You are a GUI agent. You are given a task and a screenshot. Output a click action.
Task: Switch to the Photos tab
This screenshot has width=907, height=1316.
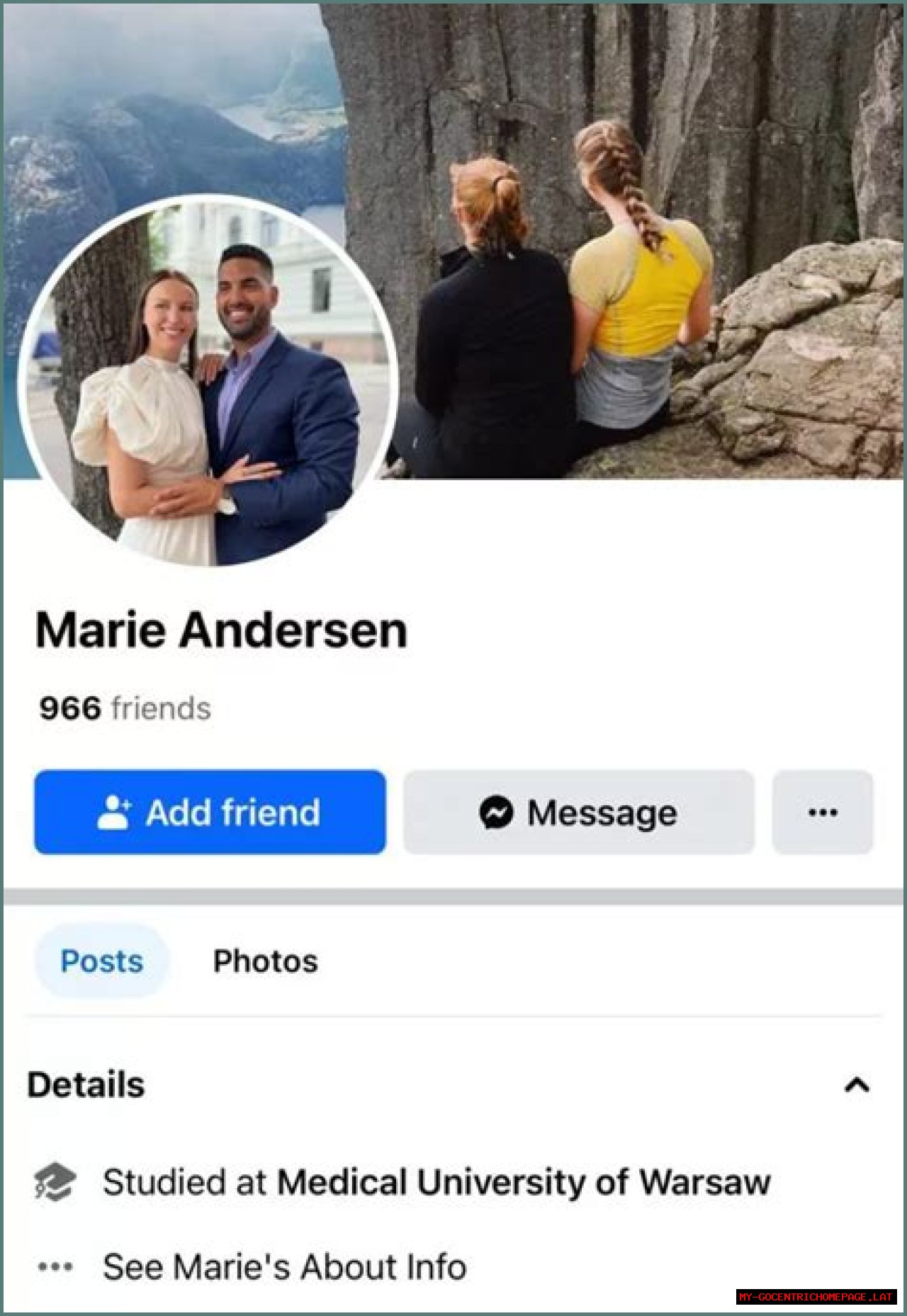pyautogui.click(x=265, y=961)
